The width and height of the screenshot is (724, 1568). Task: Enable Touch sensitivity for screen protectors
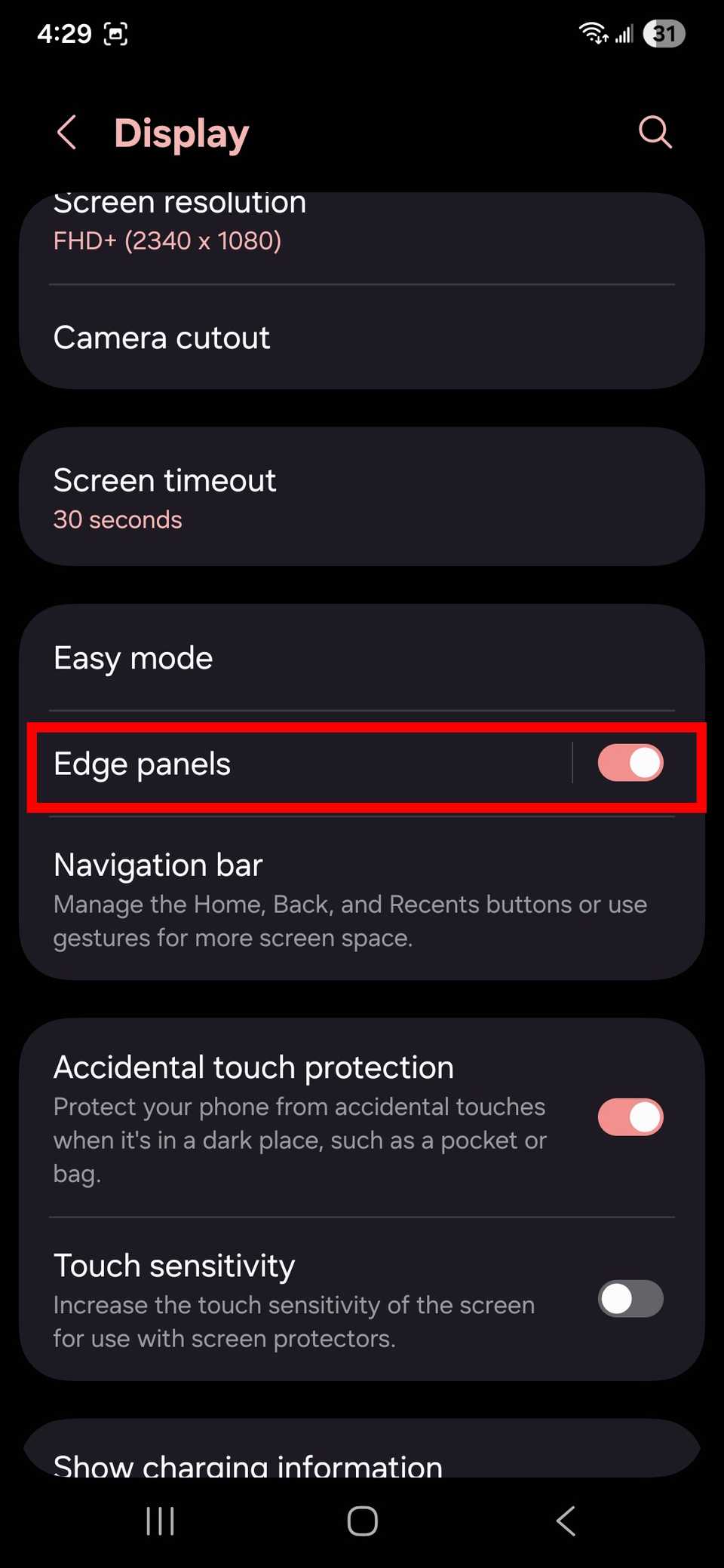(x=630, y=1299)
